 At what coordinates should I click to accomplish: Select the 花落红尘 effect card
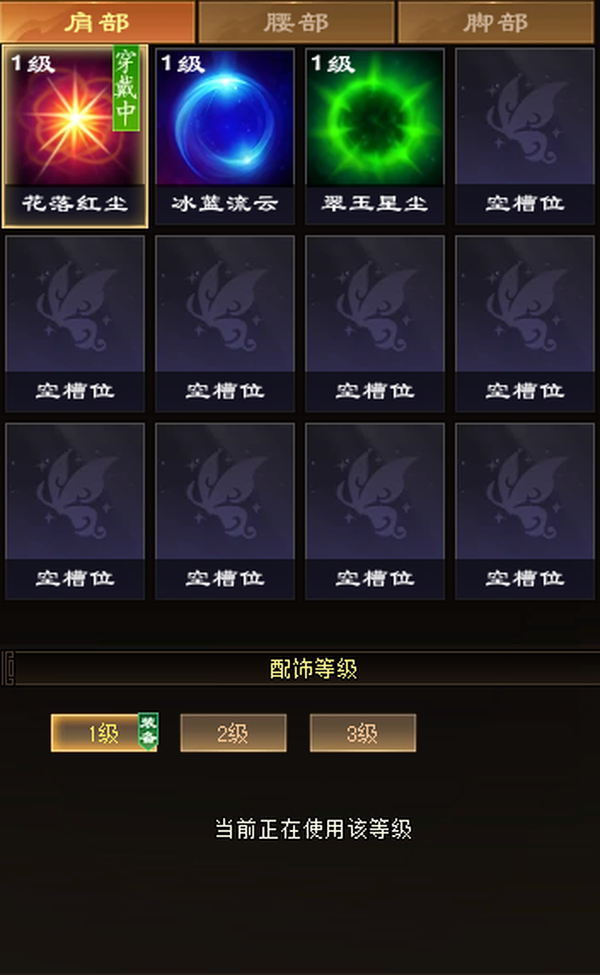click(75, 136)
